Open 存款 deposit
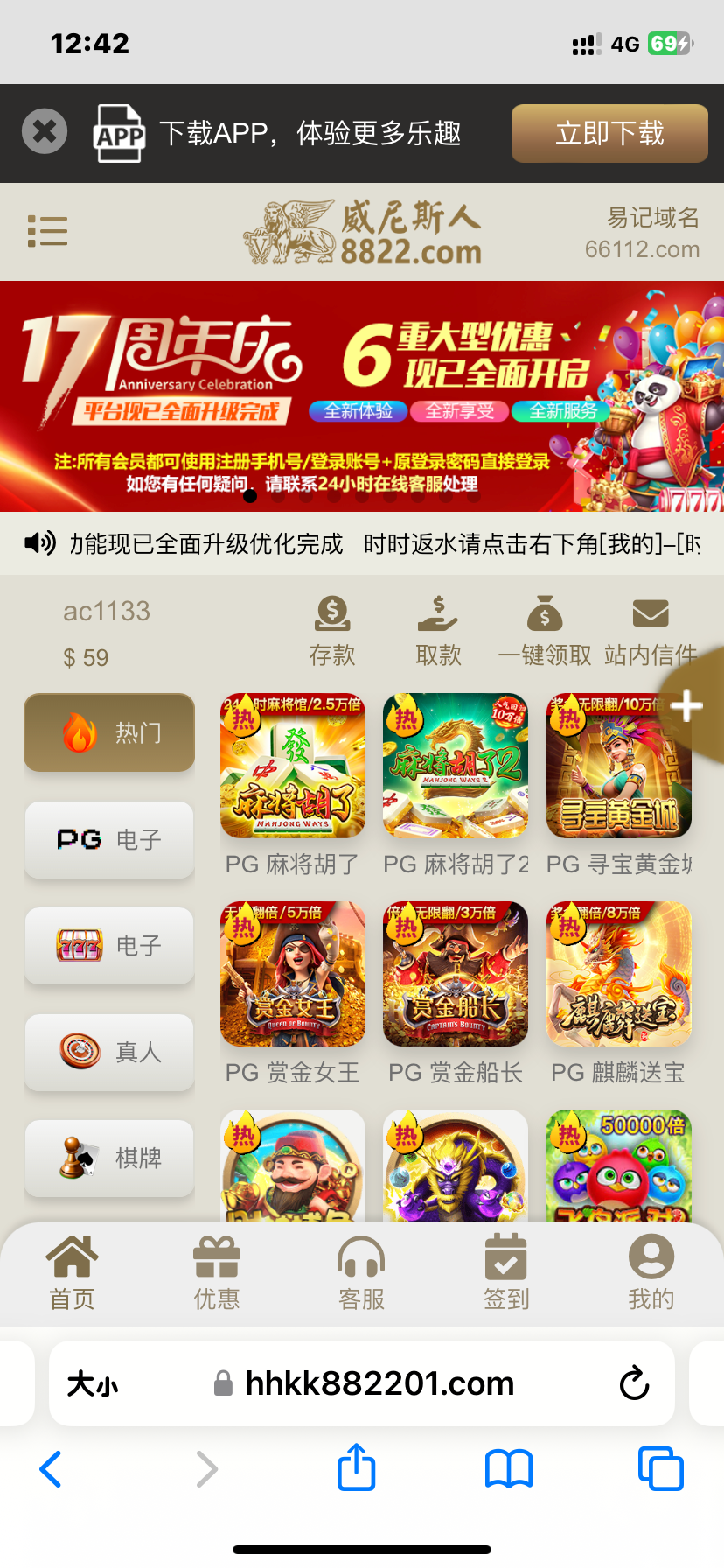724x1568 pixels. [x=332, y=630]
